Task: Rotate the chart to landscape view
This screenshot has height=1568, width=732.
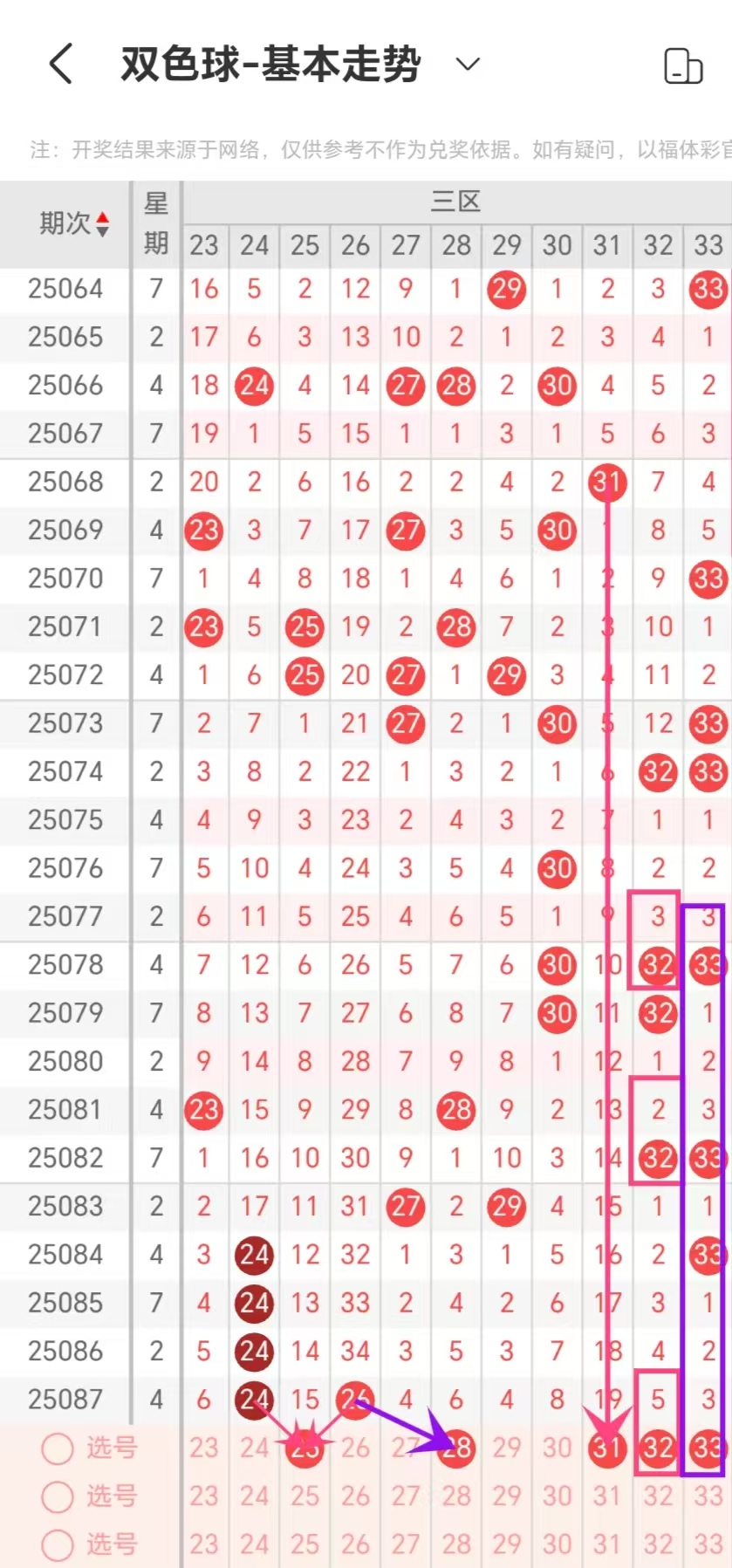Action: [x=683, y=65]
